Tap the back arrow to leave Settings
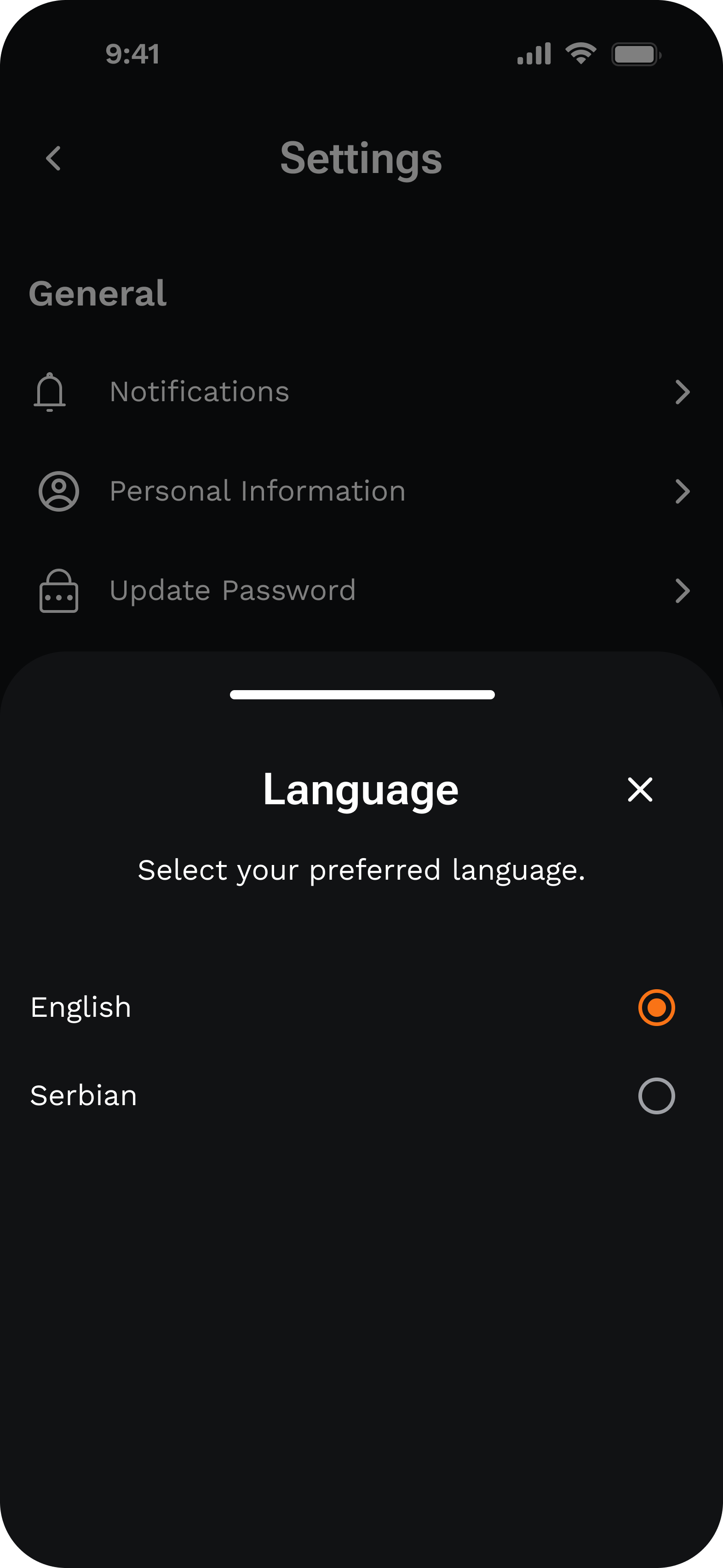 coord(53,159)
